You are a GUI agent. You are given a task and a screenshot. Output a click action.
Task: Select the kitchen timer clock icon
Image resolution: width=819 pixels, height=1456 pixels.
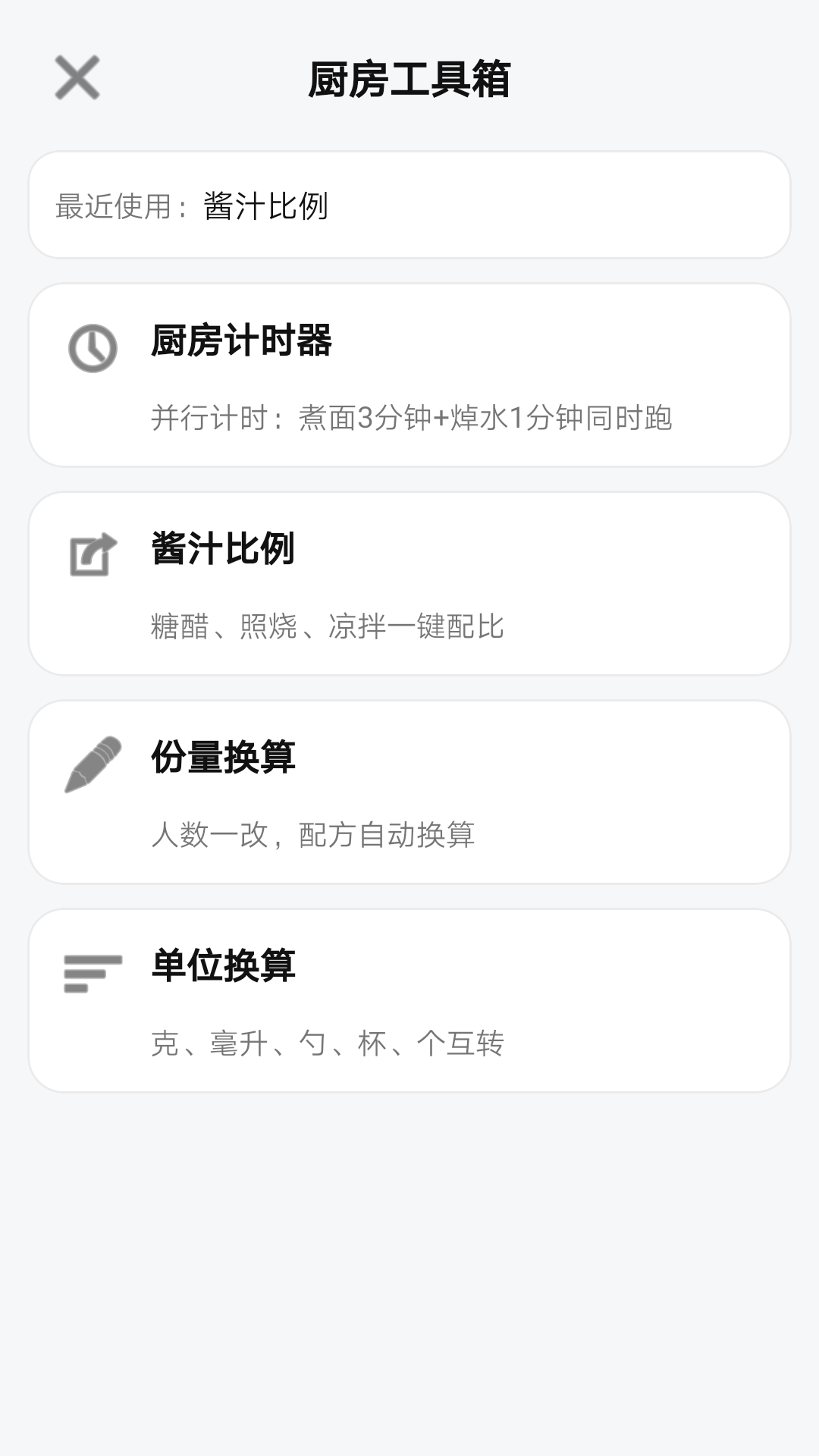tap(91, 347)
